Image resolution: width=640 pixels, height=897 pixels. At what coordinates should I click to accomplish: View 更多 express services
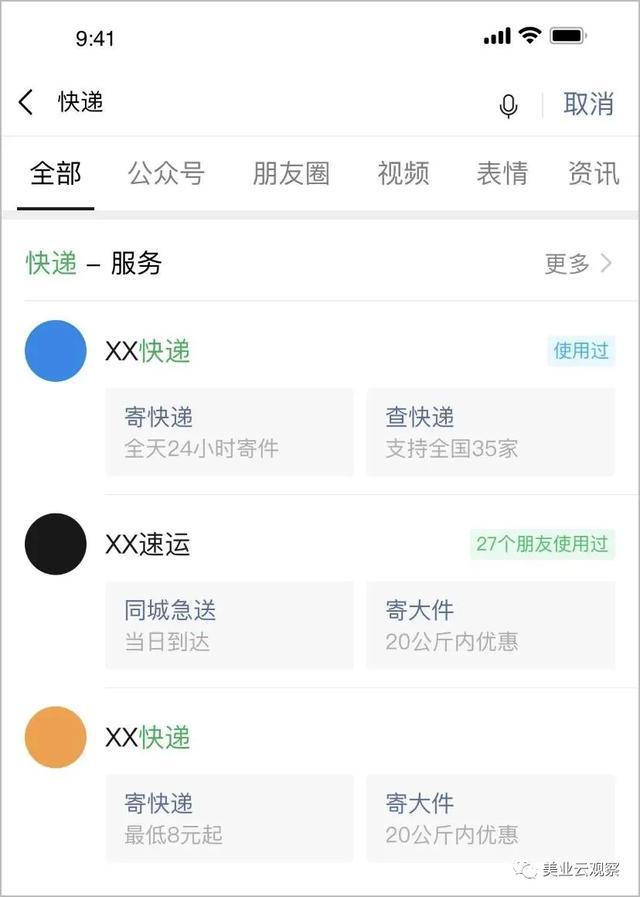tap(578, 264)
